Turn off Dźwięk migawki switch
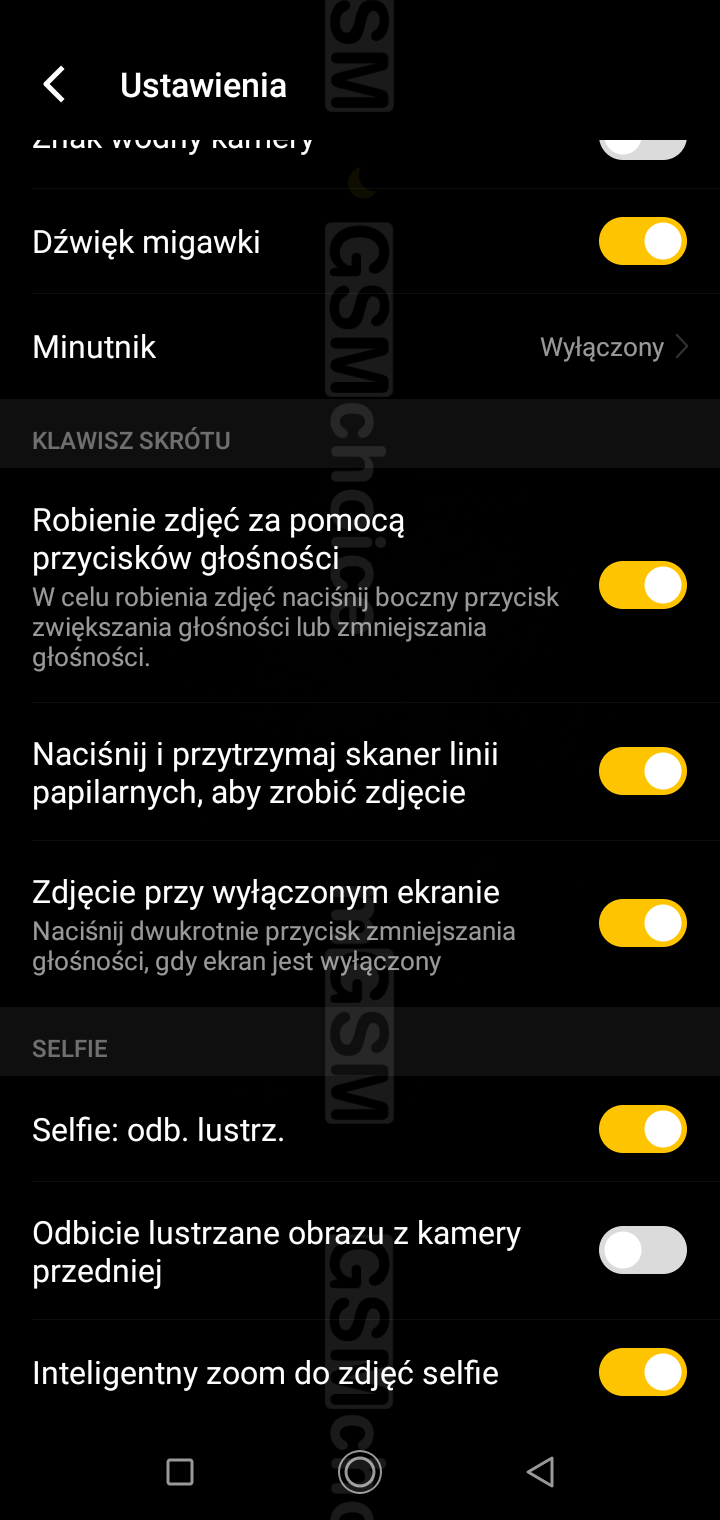Image resolution: width=720 pixels, height=1520 pixels. tap(642, 241)
